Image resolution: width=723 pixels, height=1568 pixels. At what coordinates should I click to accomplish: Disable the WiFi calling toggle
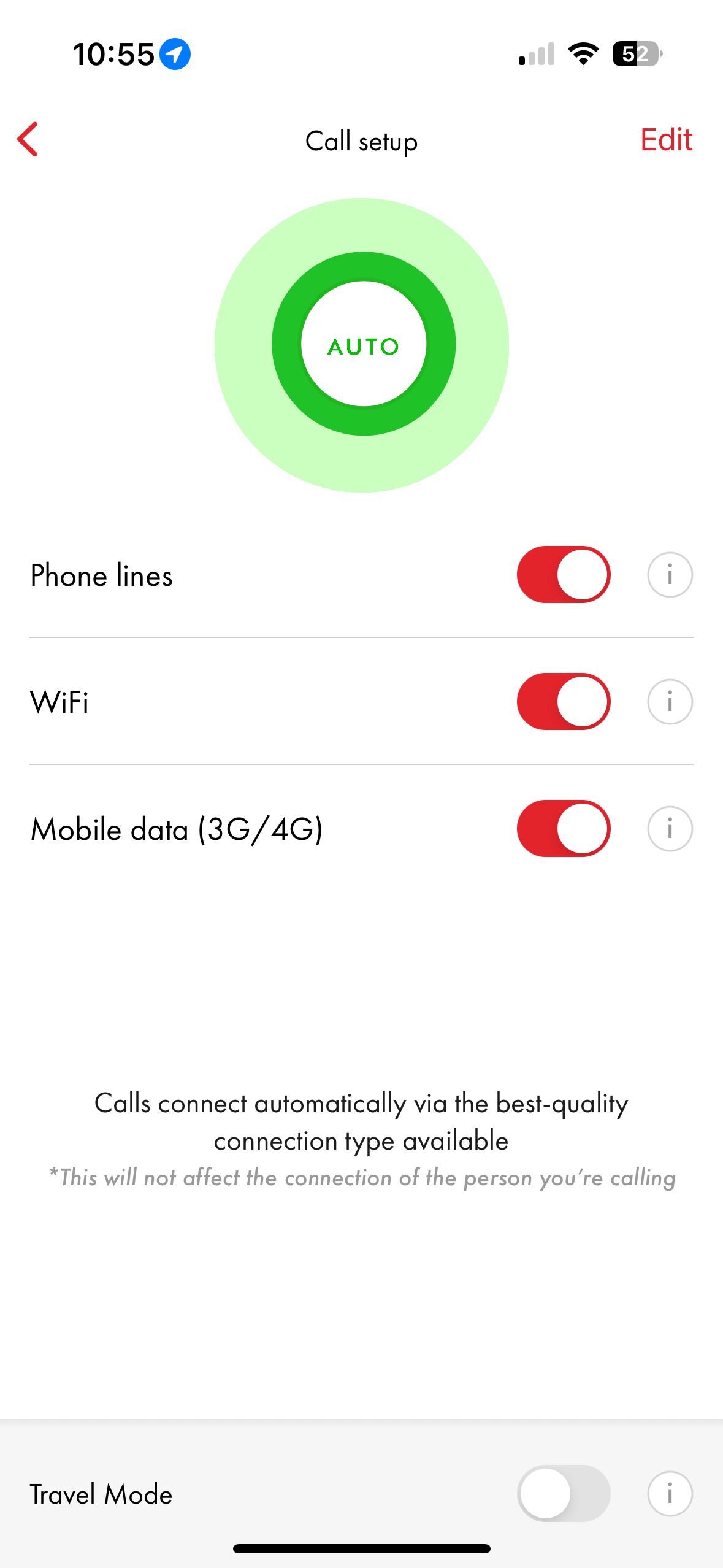pyautogui.click(x=564, y=702)
